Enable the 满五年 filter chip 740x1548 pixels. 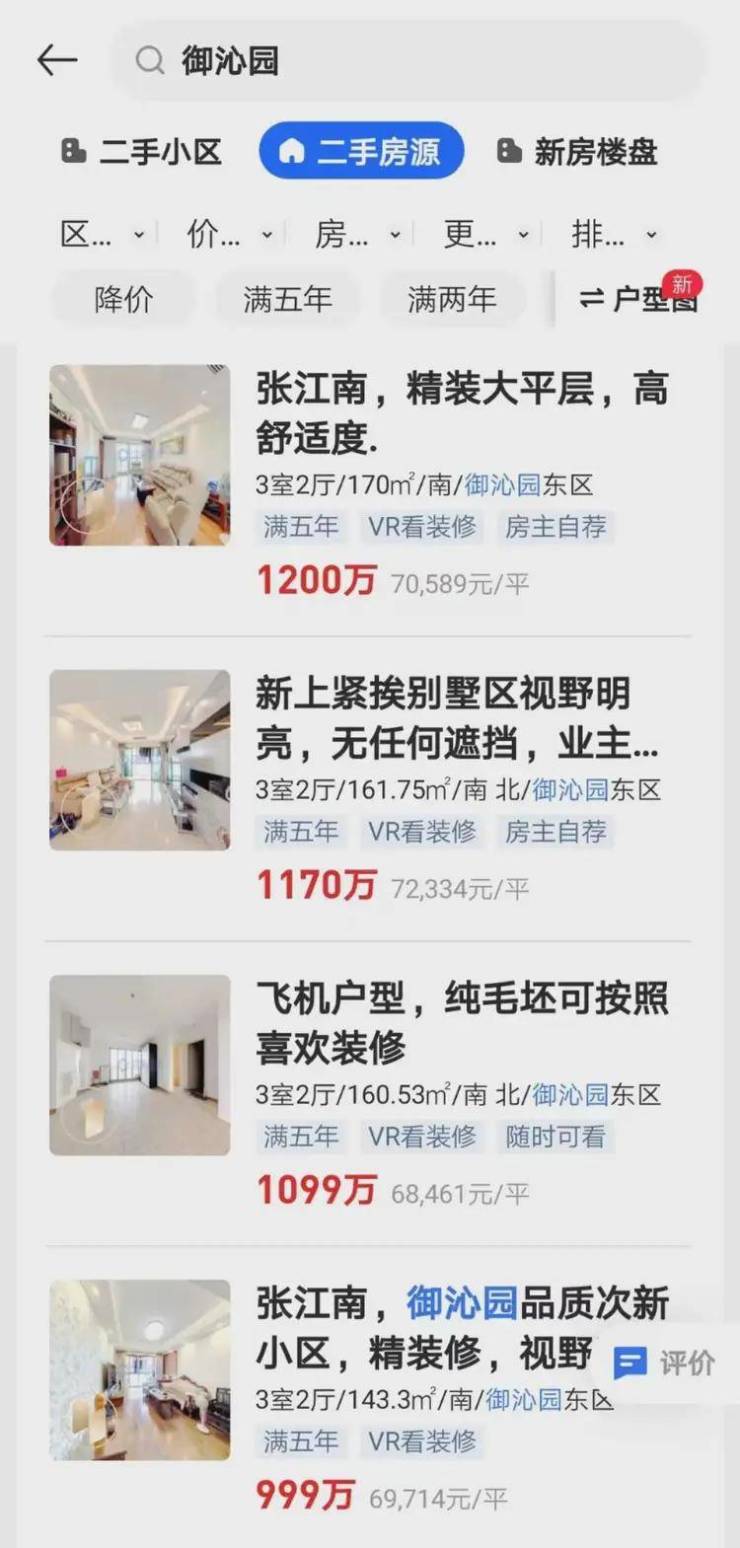pyautogui.click(x=287, y=299)
